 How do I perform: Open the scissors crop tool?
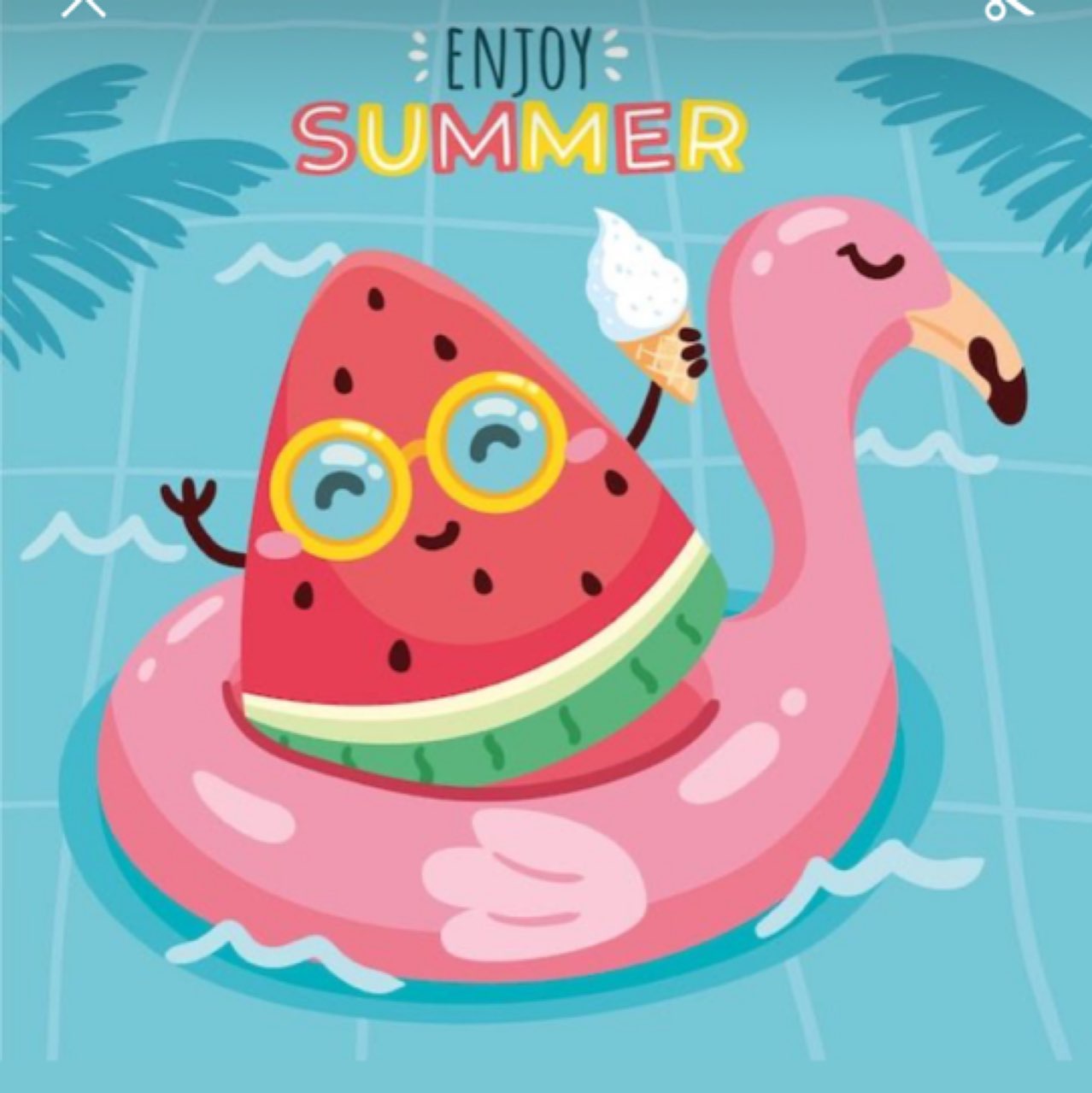[1006, 7]
